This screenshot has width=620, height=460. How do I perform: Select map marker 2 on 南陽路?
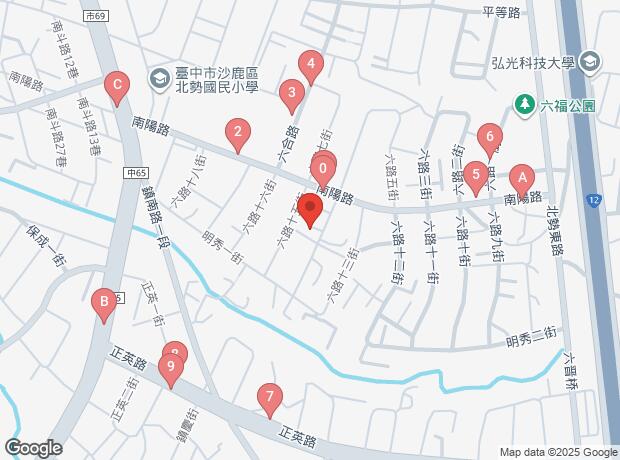[x=238, y=134]
